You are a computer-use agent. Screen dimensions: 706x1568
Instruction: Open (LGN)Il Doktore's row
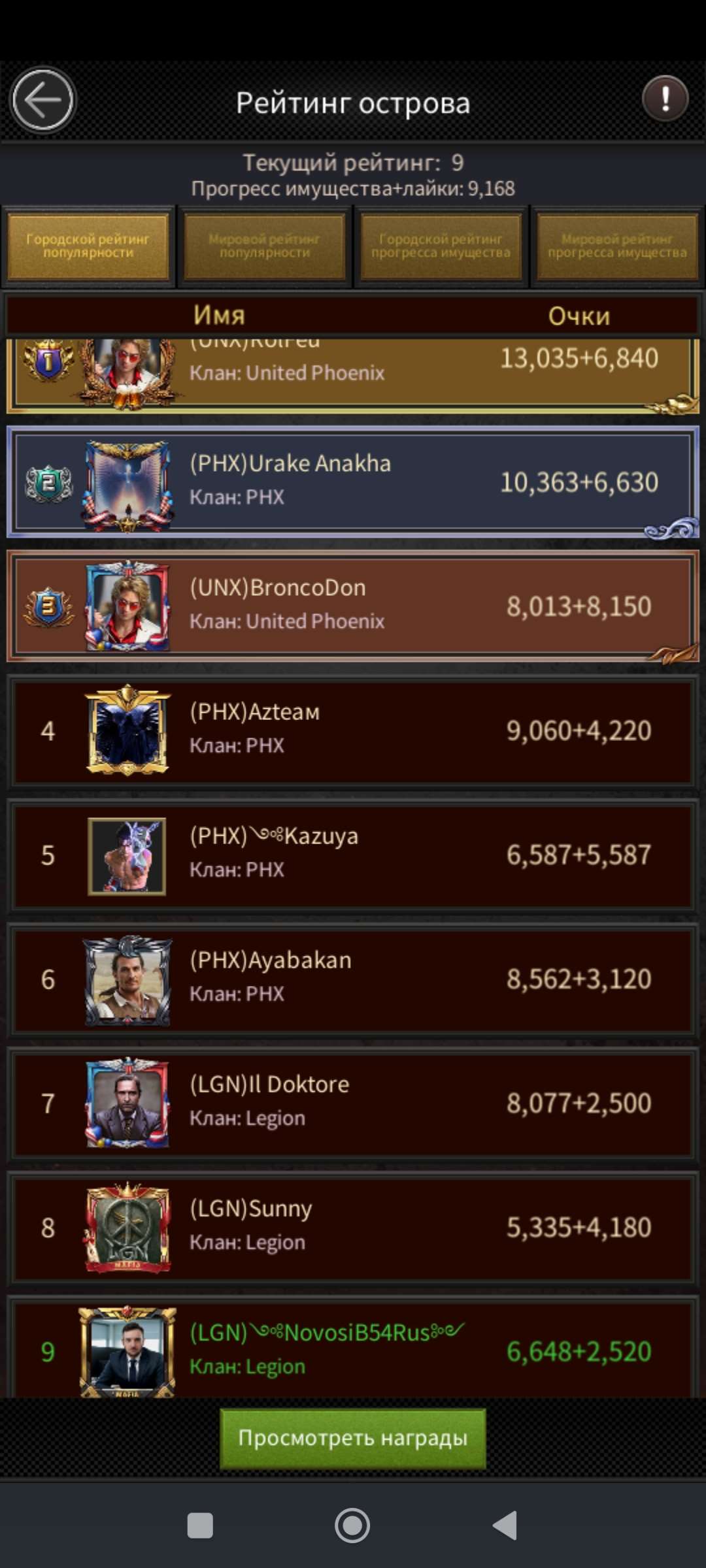coord(353,1102)
